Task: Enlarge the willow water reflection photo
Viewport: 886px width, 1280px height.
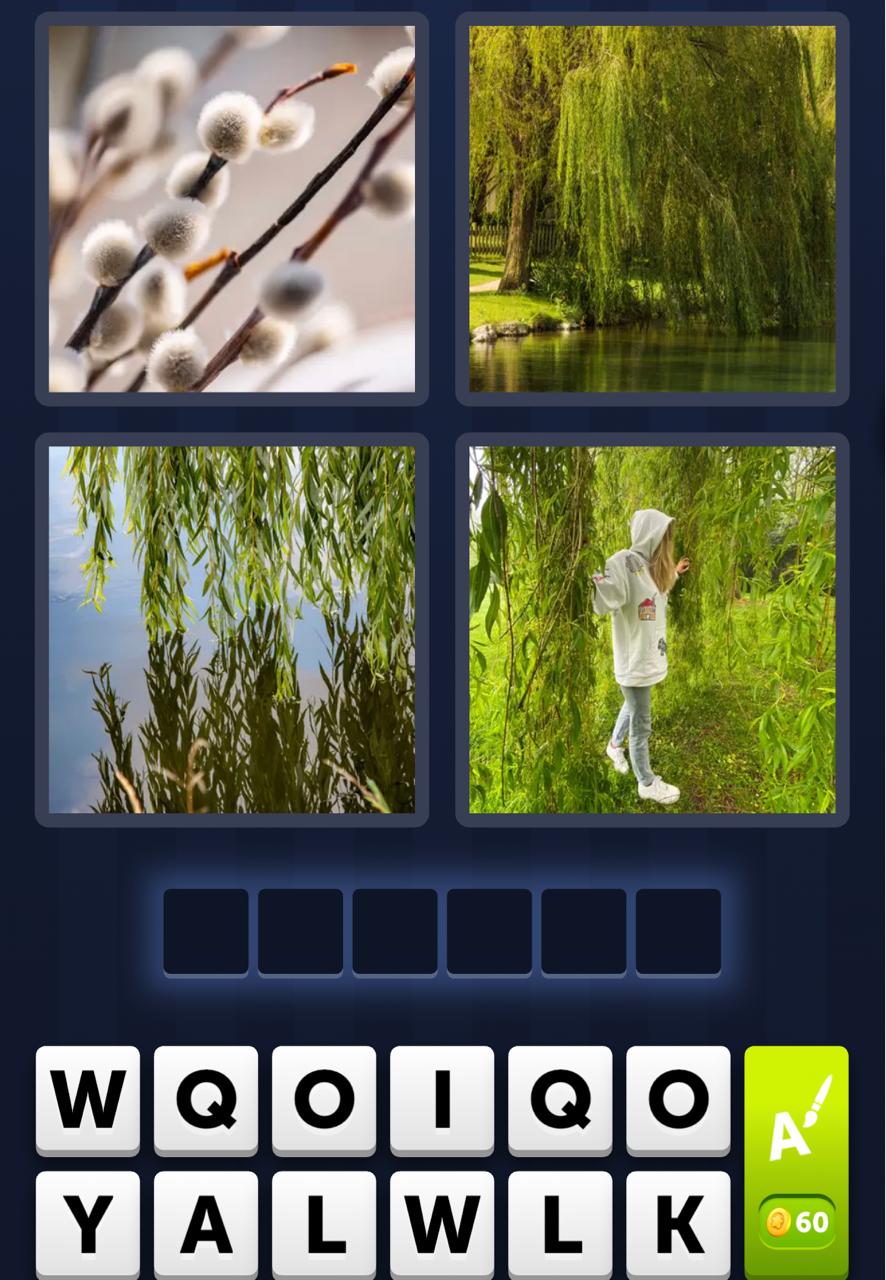Action: [x=232, y=629]
